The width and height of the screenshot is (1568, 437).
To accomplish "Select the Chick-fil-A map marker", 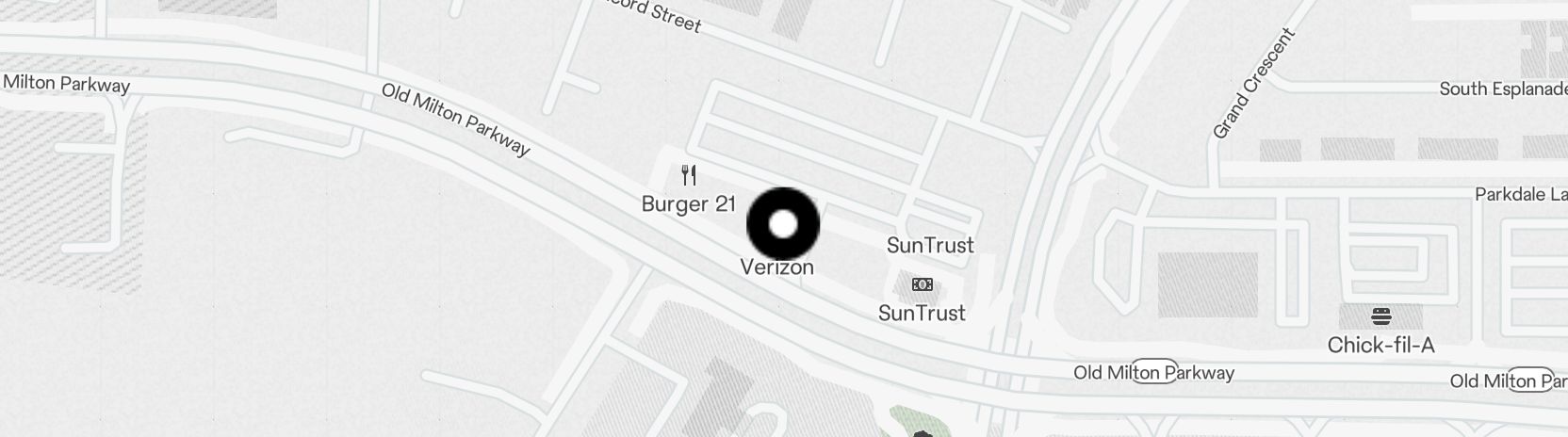I will point(1381,316).
